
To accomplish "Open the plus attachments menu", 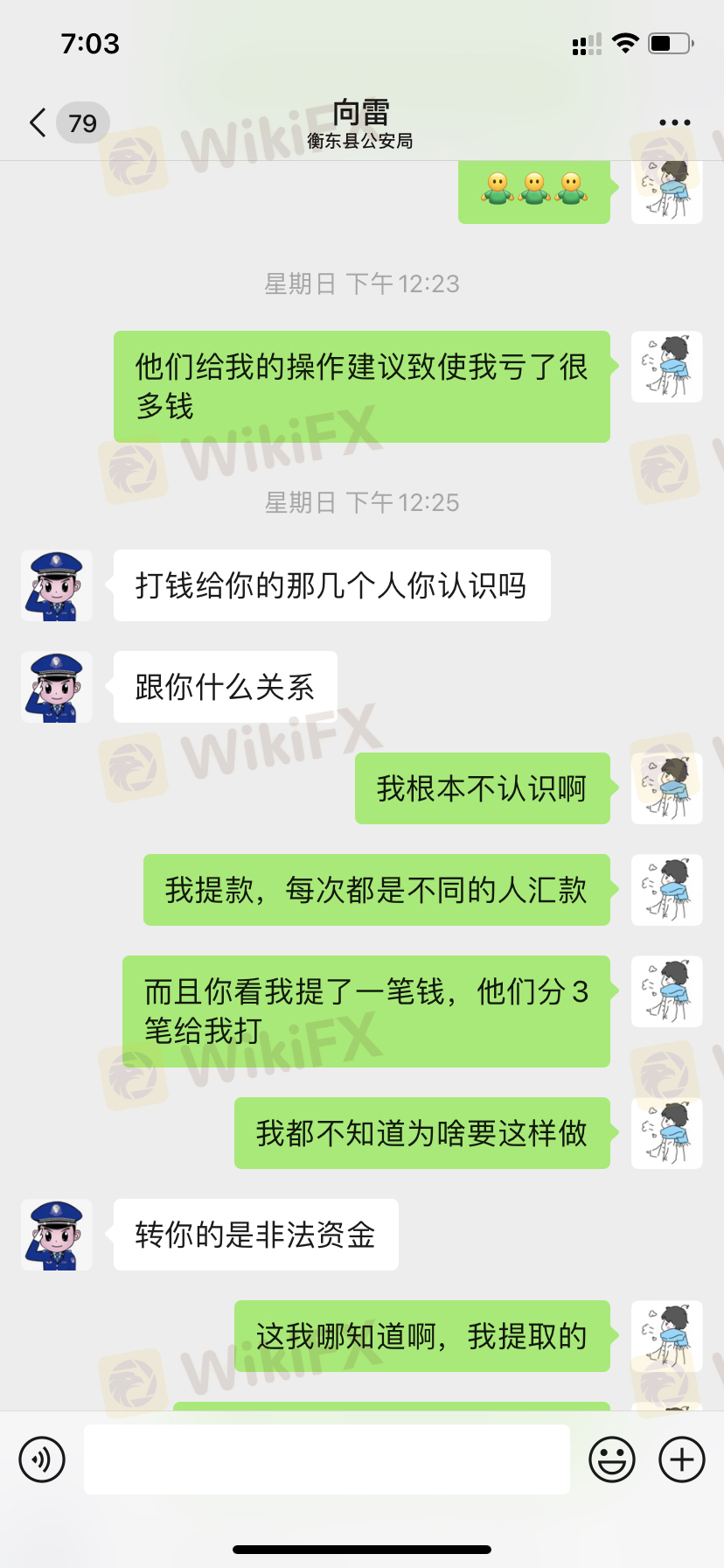I will tap(681, 1459).
